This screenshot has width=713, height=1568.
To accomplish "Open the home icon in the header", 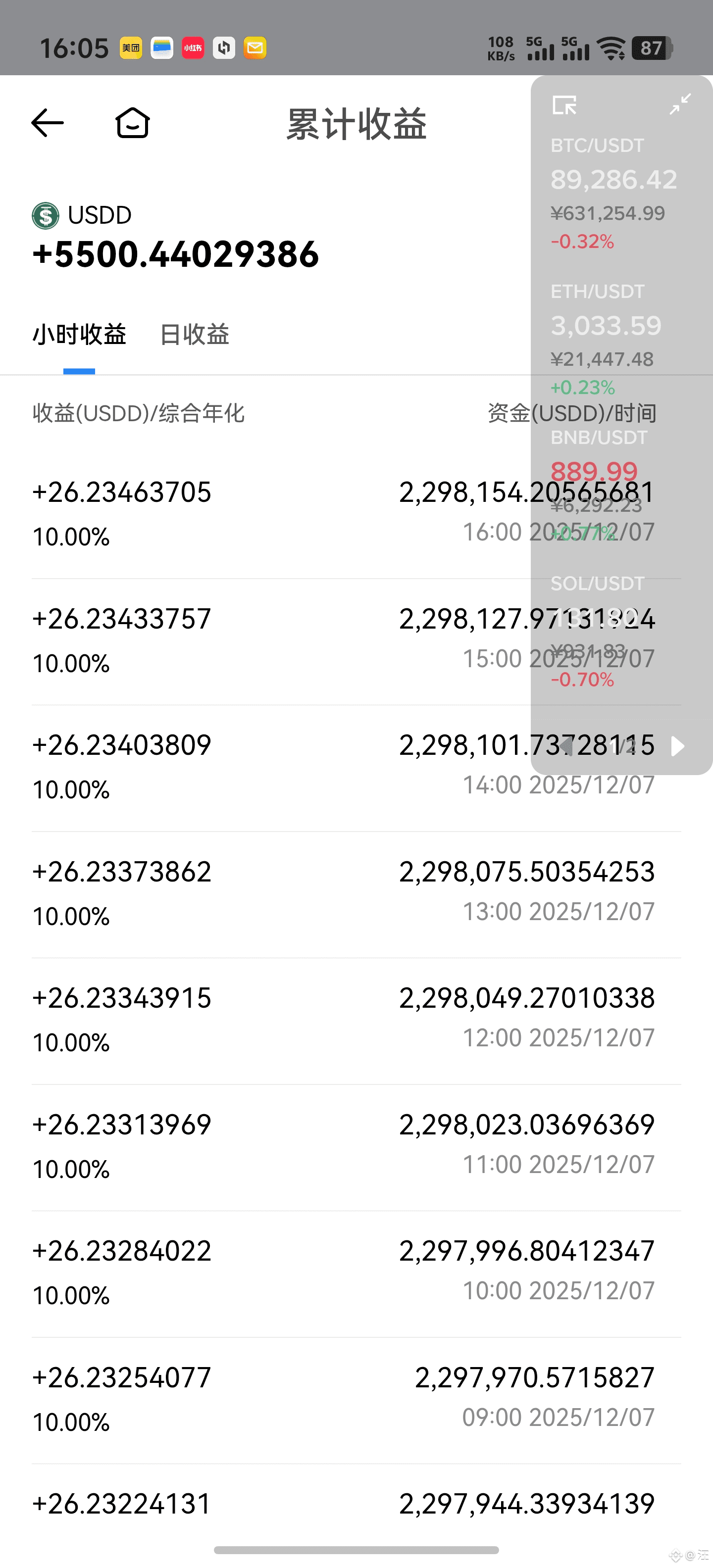I will pyautogui.click(x=132, y=123).
